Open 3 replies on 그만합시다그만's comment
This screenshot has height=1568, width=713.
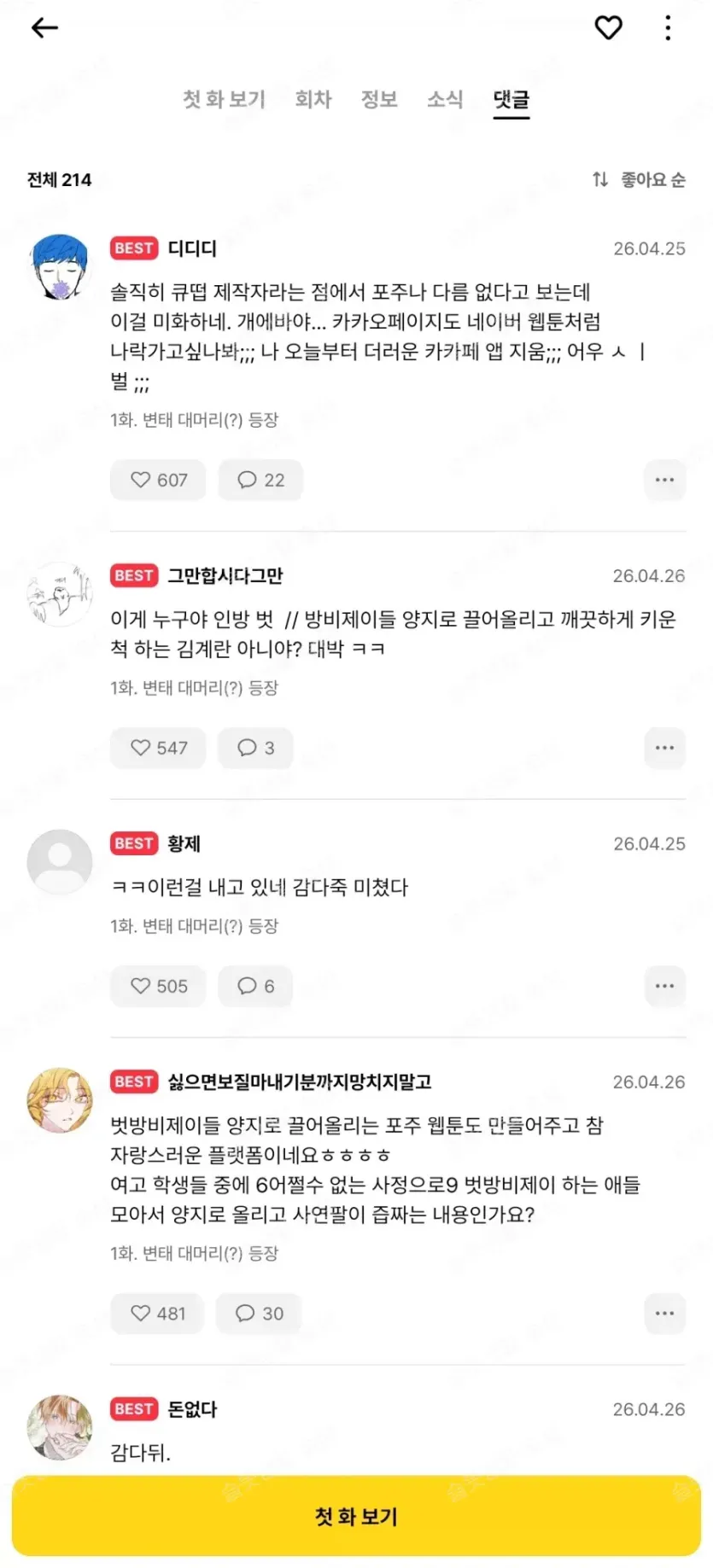(x=255, y=748)
